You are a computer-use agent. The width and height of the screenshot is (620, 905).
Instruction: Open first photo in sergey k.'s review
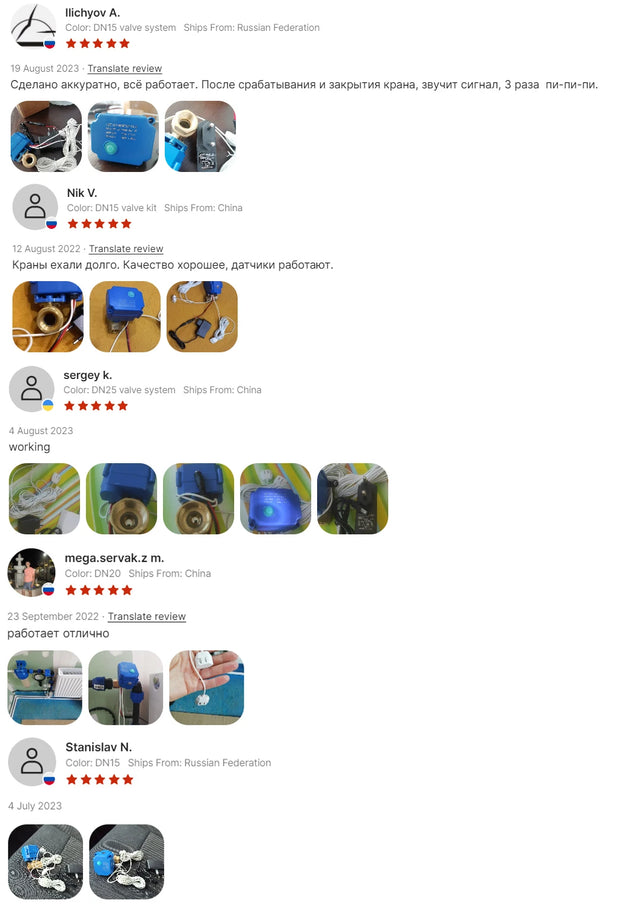pos(45,498)
